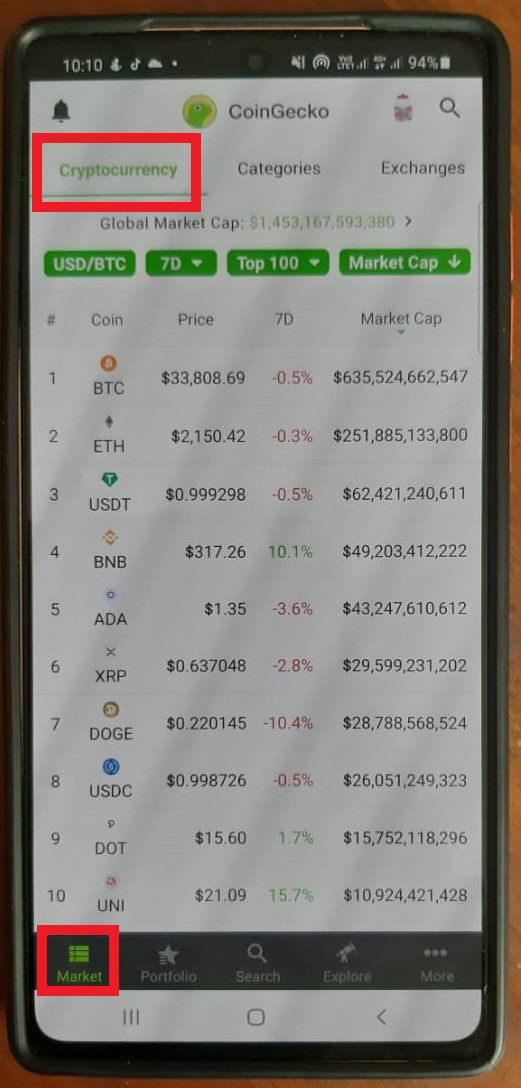Select the Explore tab in bottom bar
The width and height of the screenshot is (521, 1088).
click(x=347, y=964)
